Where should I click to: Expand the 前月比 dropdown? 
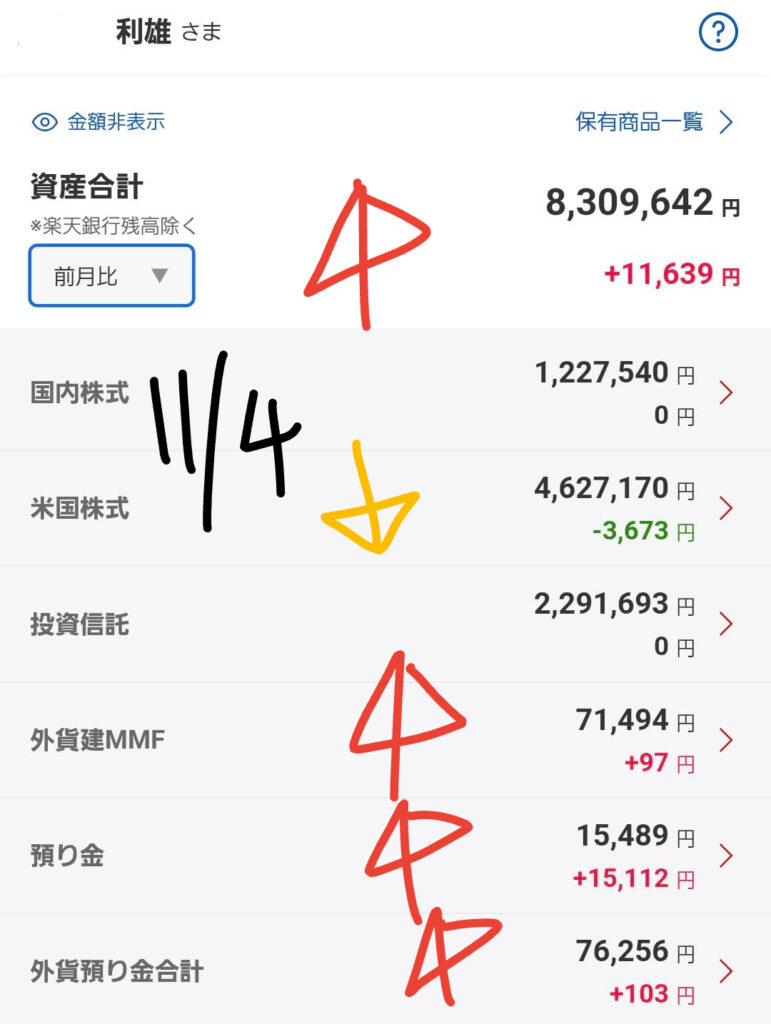(x=111, y=276)
